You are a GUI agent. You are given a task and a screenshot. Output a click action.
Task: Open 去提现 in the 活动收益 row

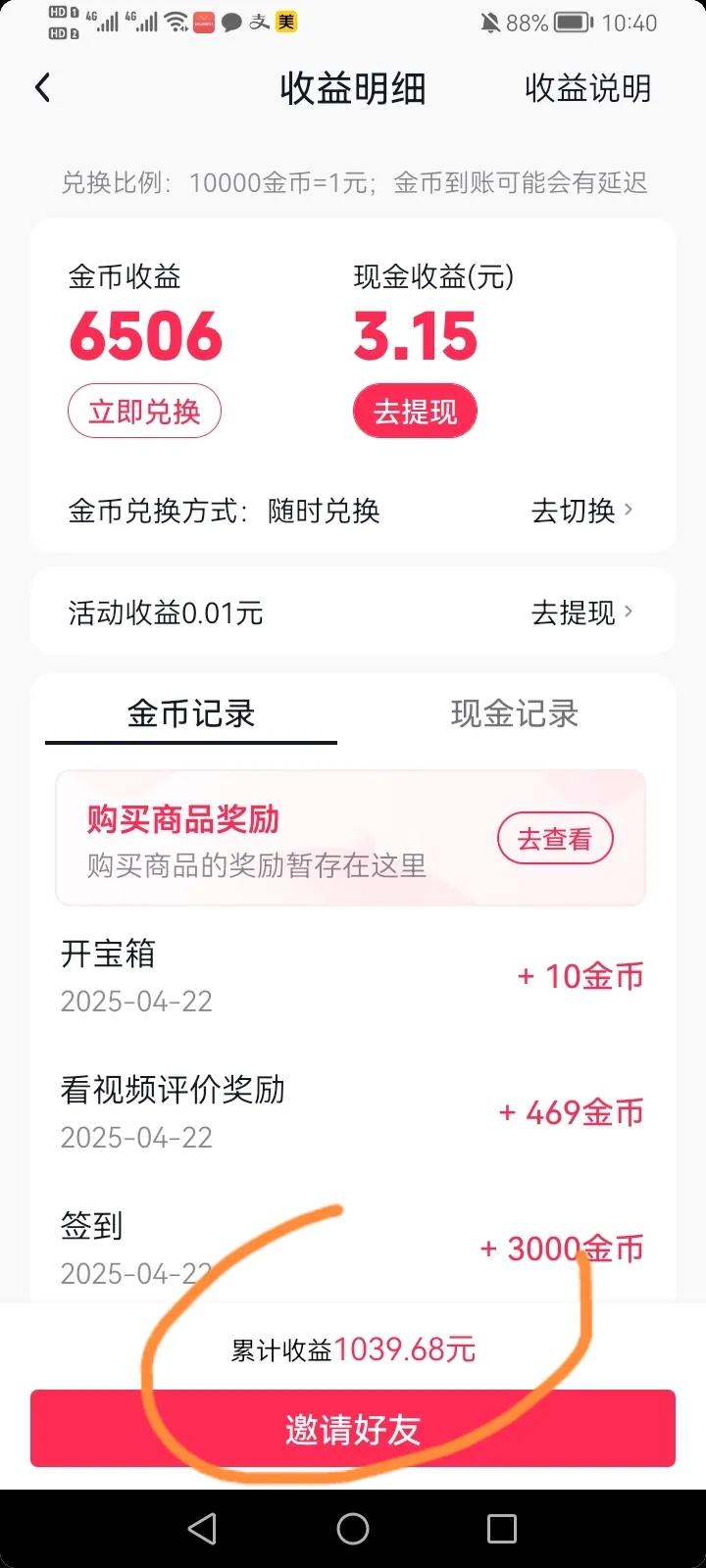(x=582, y=613)
